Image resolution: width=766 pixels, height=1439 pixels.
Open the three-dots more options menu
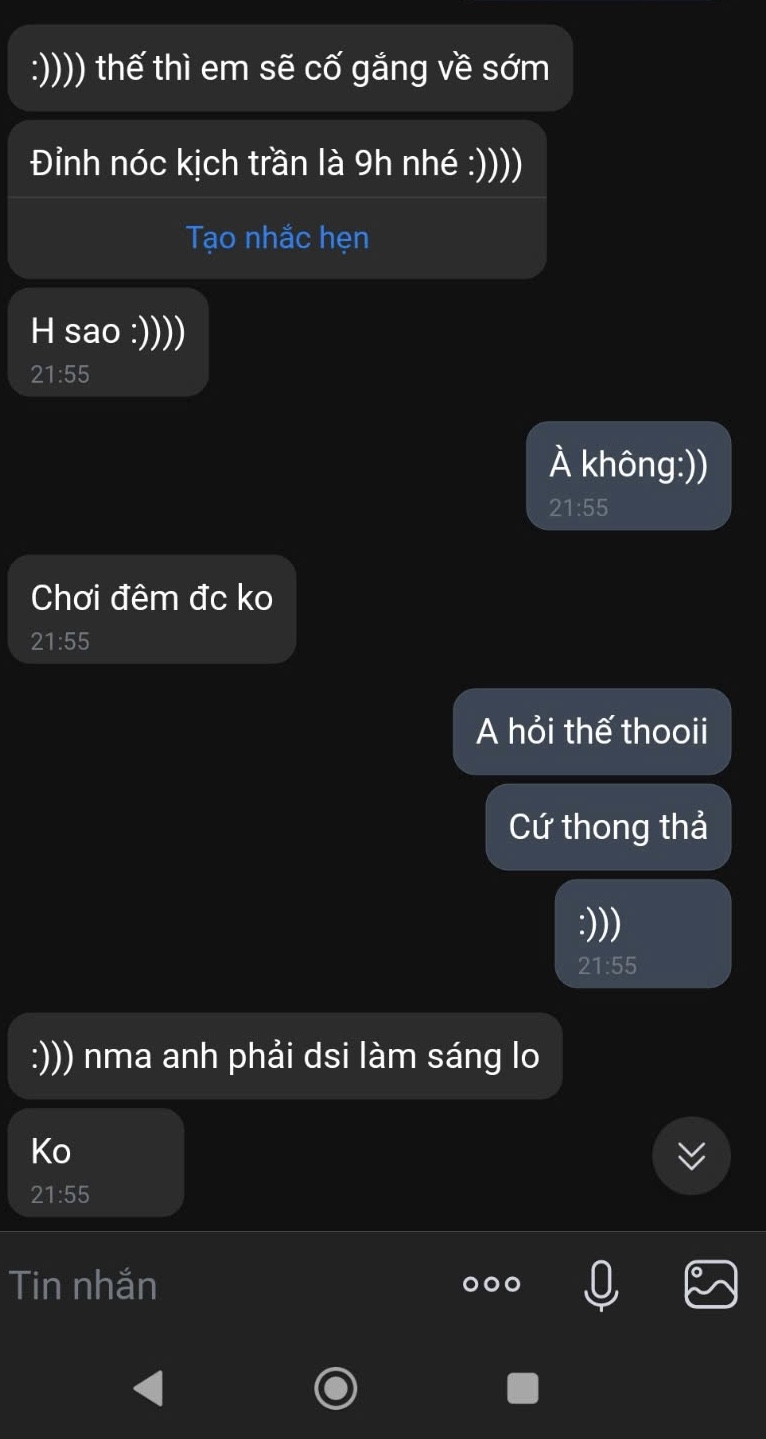pyautogui.click(x=491, y=1285)
